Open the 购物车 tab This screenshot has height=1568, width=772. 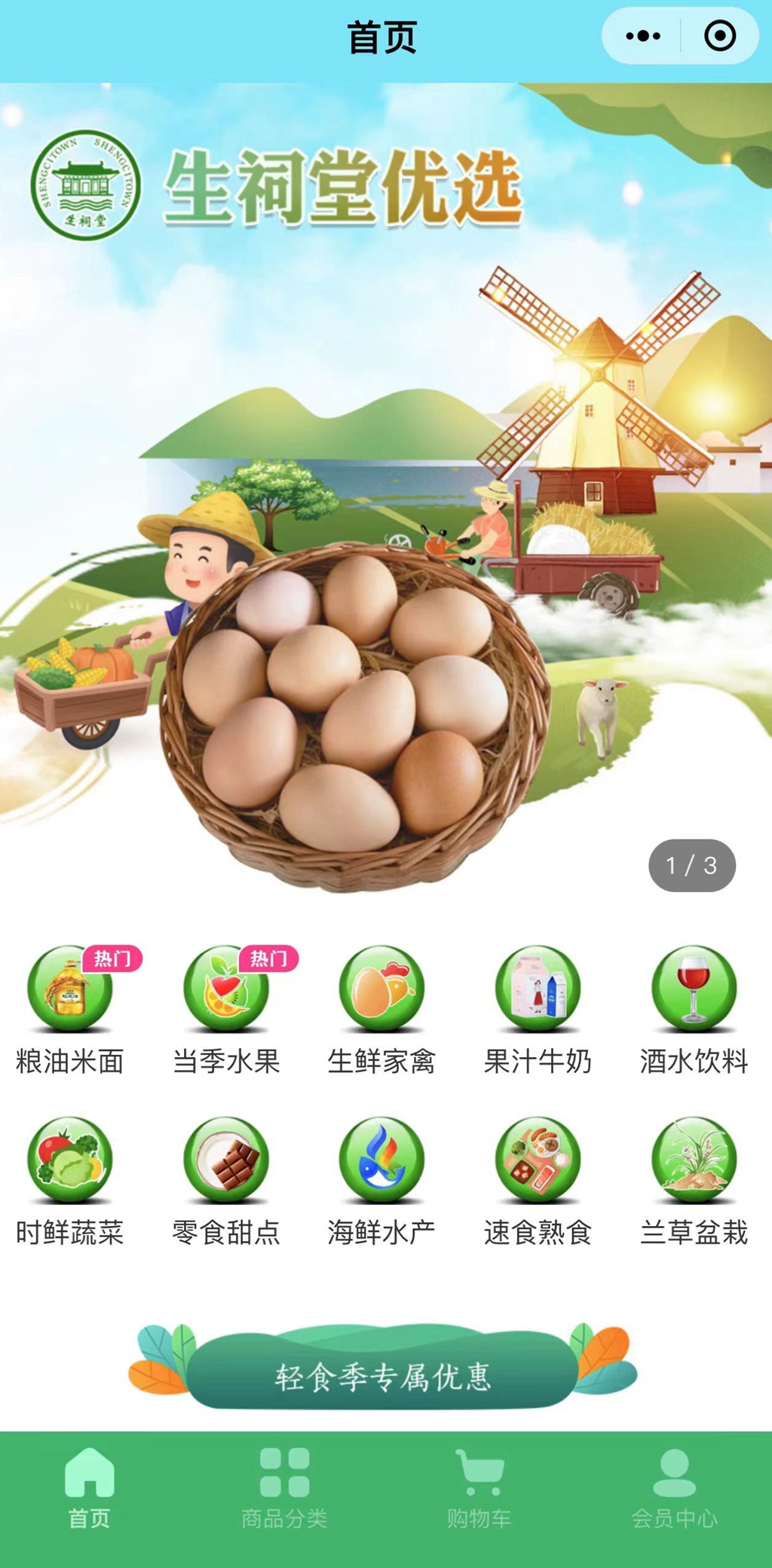pos(479,1488)
